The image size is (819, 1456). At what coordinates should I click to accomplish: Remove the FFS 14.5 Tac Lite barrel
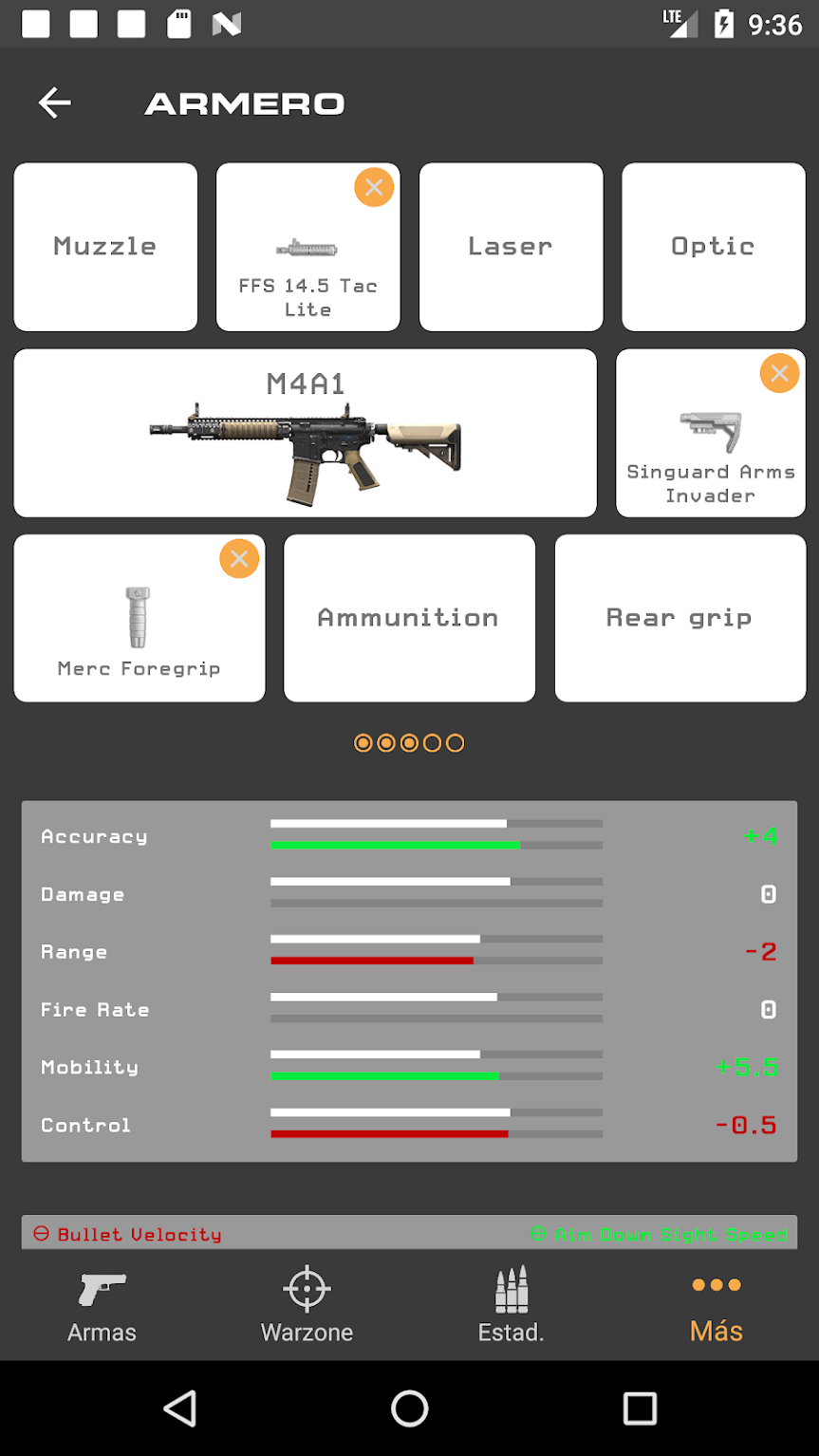point(374,188)
